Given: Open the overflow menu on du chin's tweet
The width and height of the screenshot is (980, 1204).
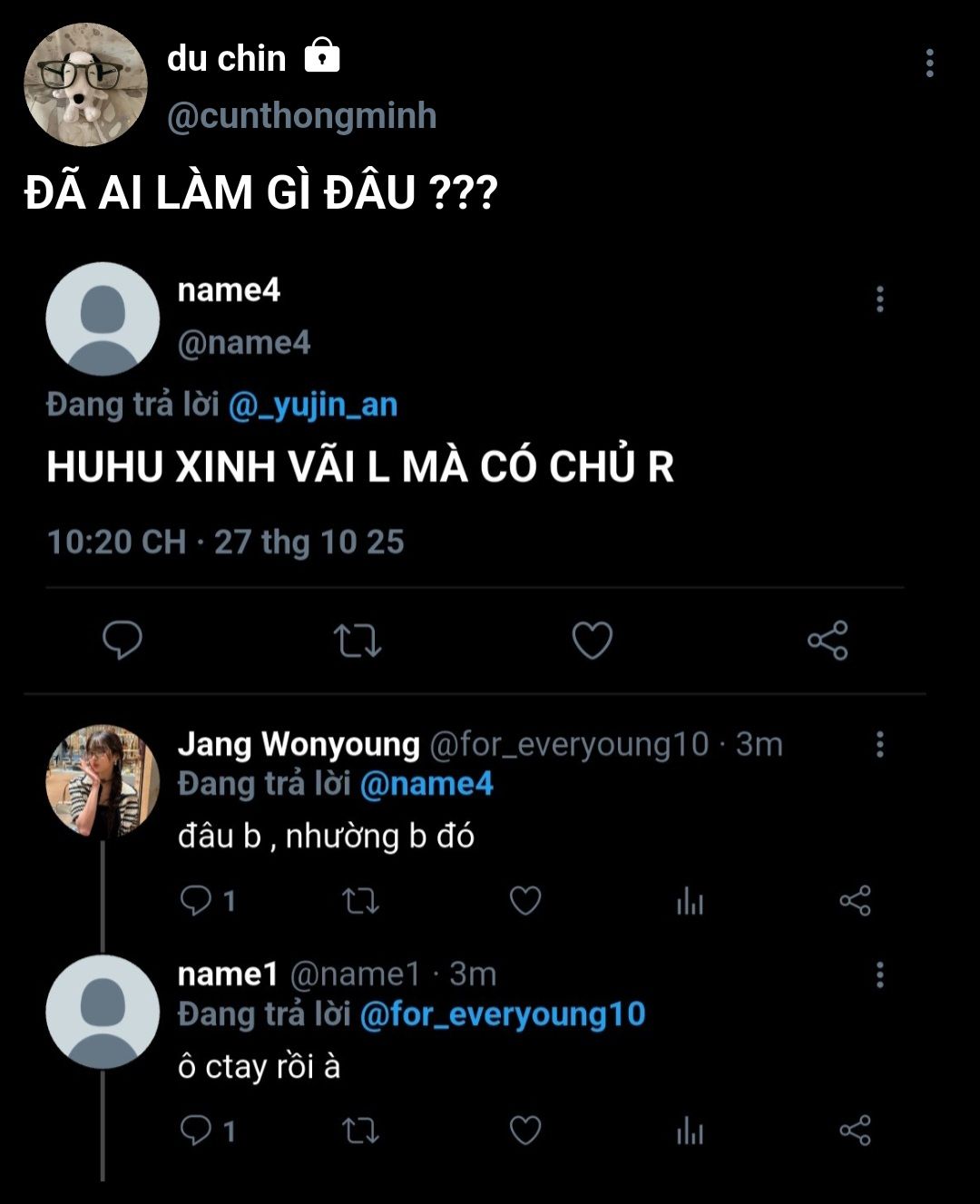Looking at the screenshot, I should [928, 64].
